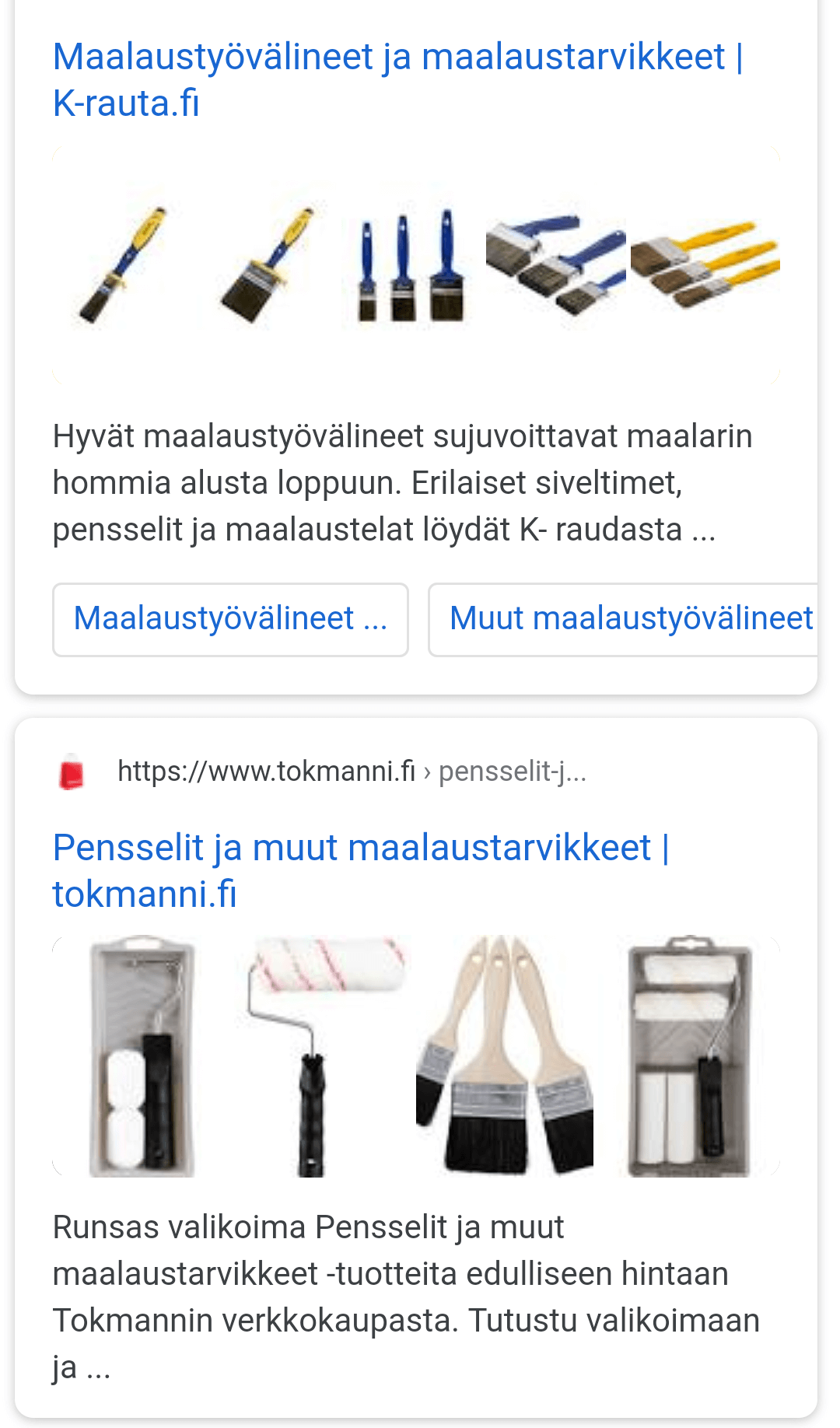Open the K-rauta.fi Maalaustyövälineet result title
Viewport: 840px width, 1428px height.
(x=397, y=79)
